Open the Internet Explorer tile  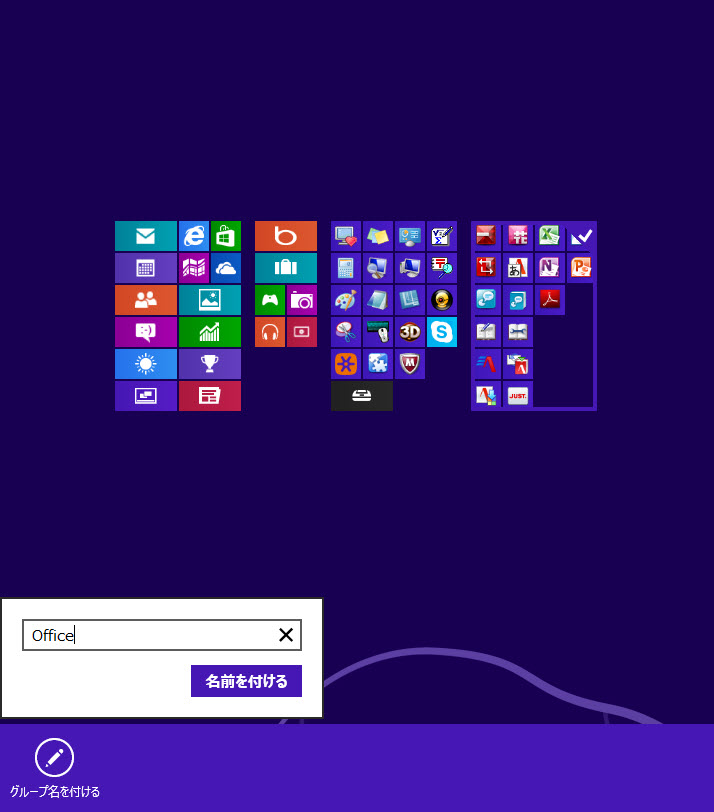pyautogui.click(x=194, y=236)
